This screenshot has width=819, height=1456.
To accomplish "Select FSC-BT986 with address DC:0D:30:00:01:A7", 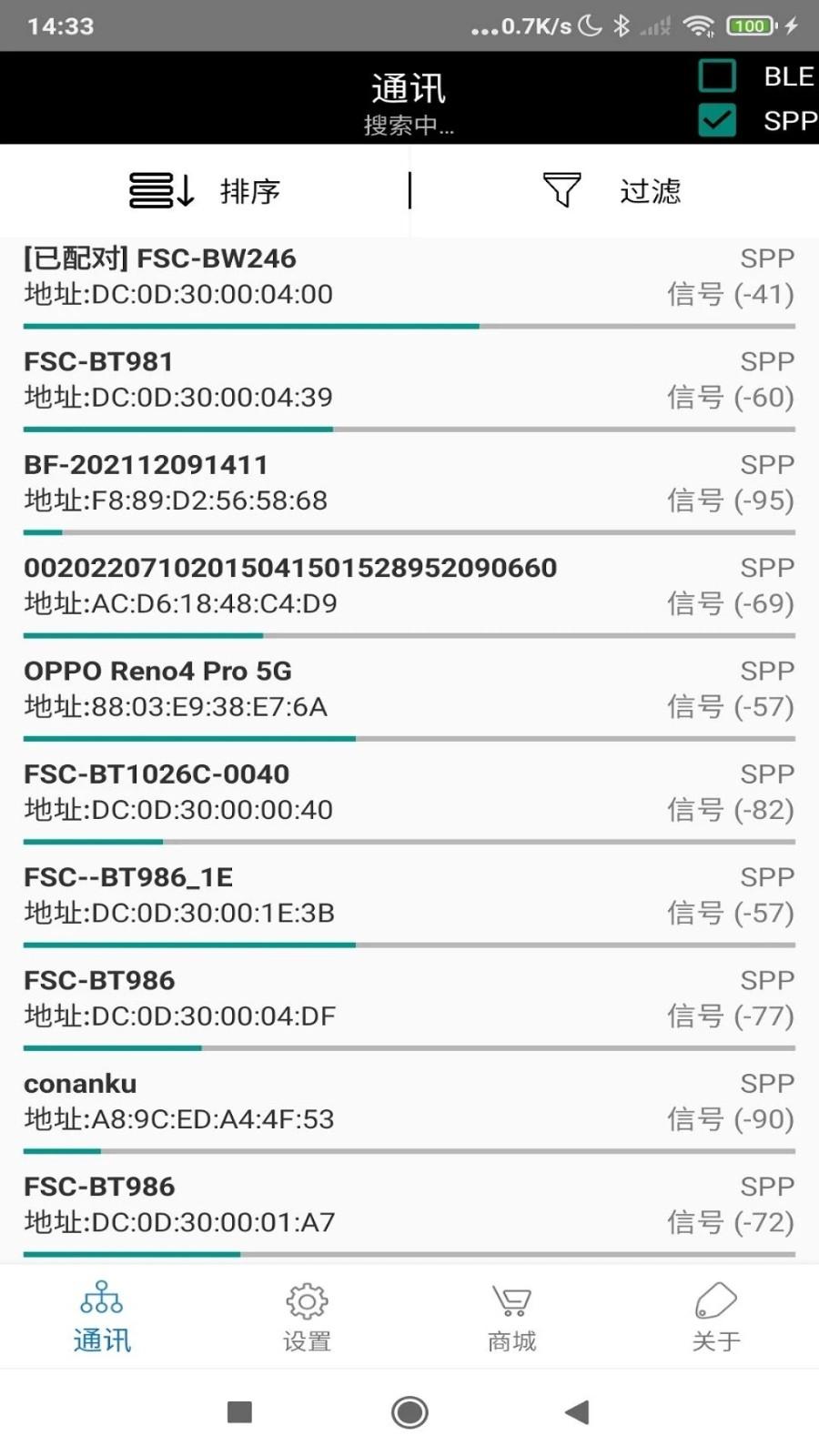I will tap(409, 1208).
